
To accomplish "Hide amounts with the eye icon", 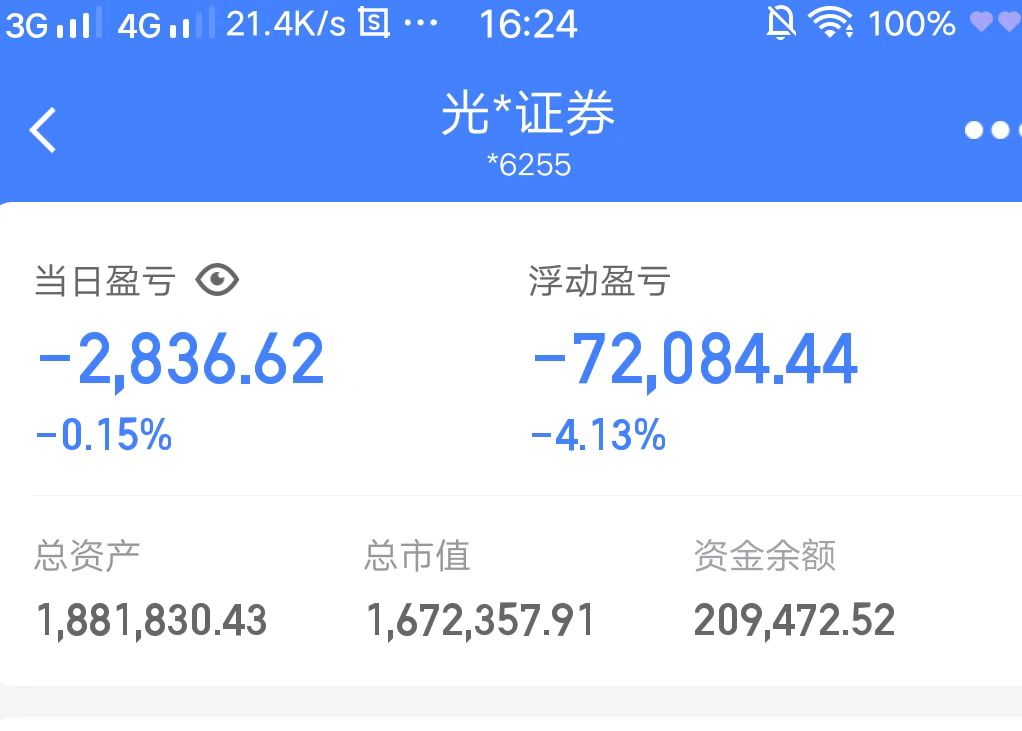I will (217, 281).
